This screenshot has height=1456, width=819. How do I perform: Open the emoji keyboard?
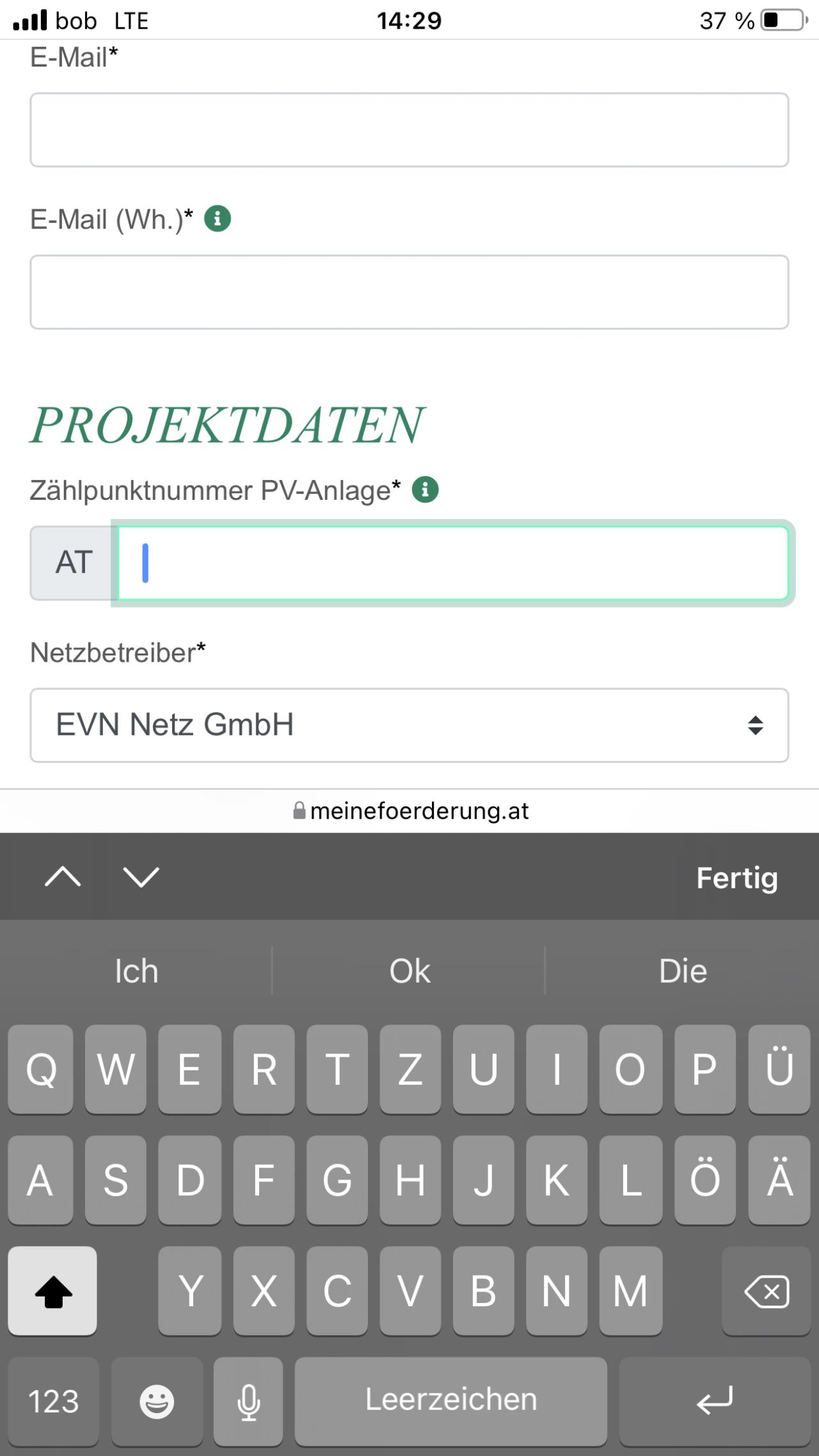click(157, 1401)
